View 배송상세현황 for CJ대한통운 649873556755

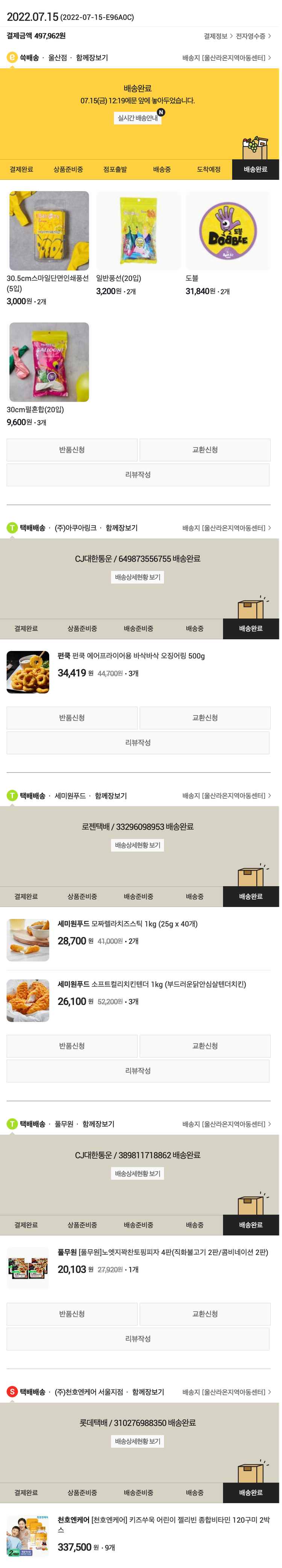(138, 577)
